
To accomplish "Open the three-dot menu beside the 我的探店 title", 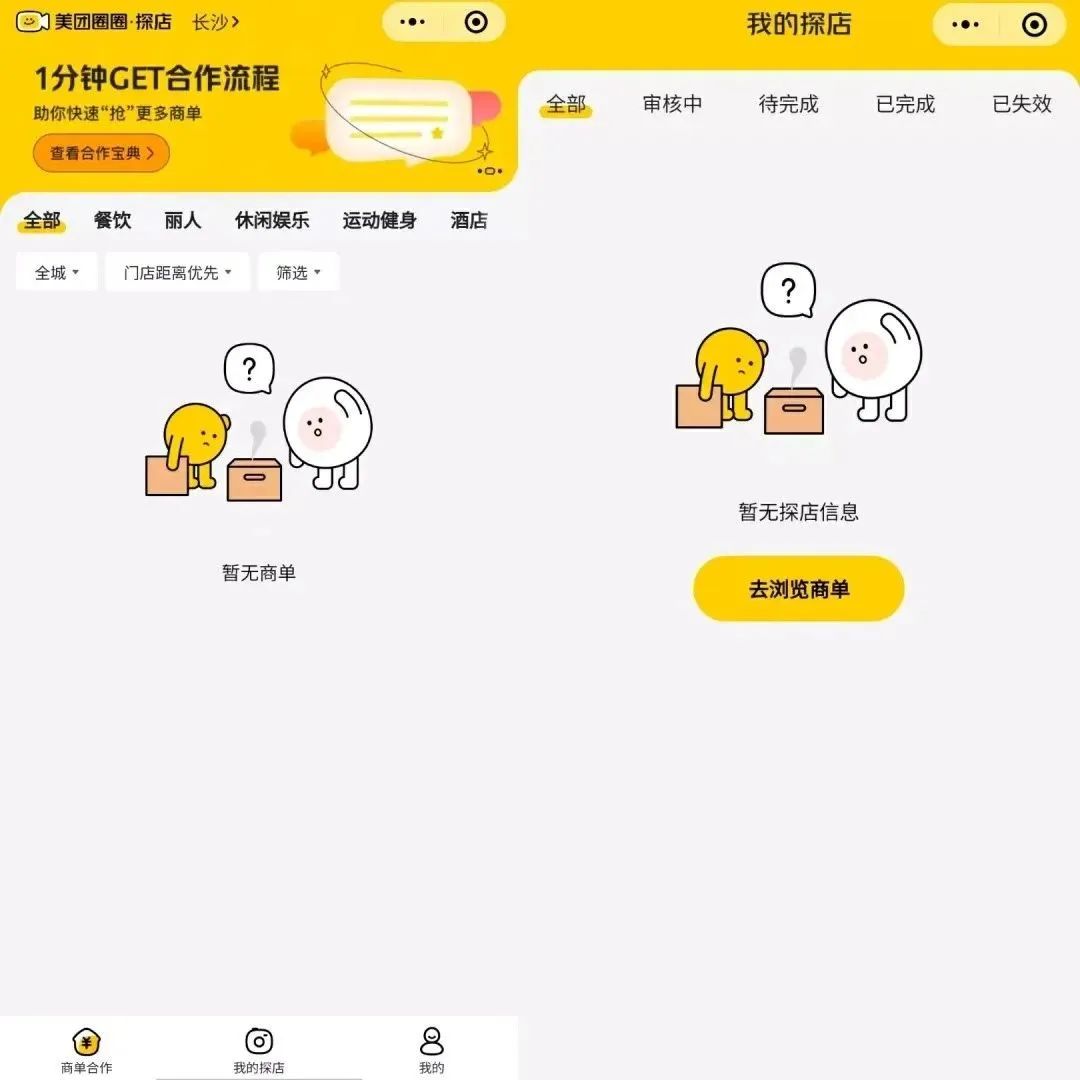I will pos(966,24).
